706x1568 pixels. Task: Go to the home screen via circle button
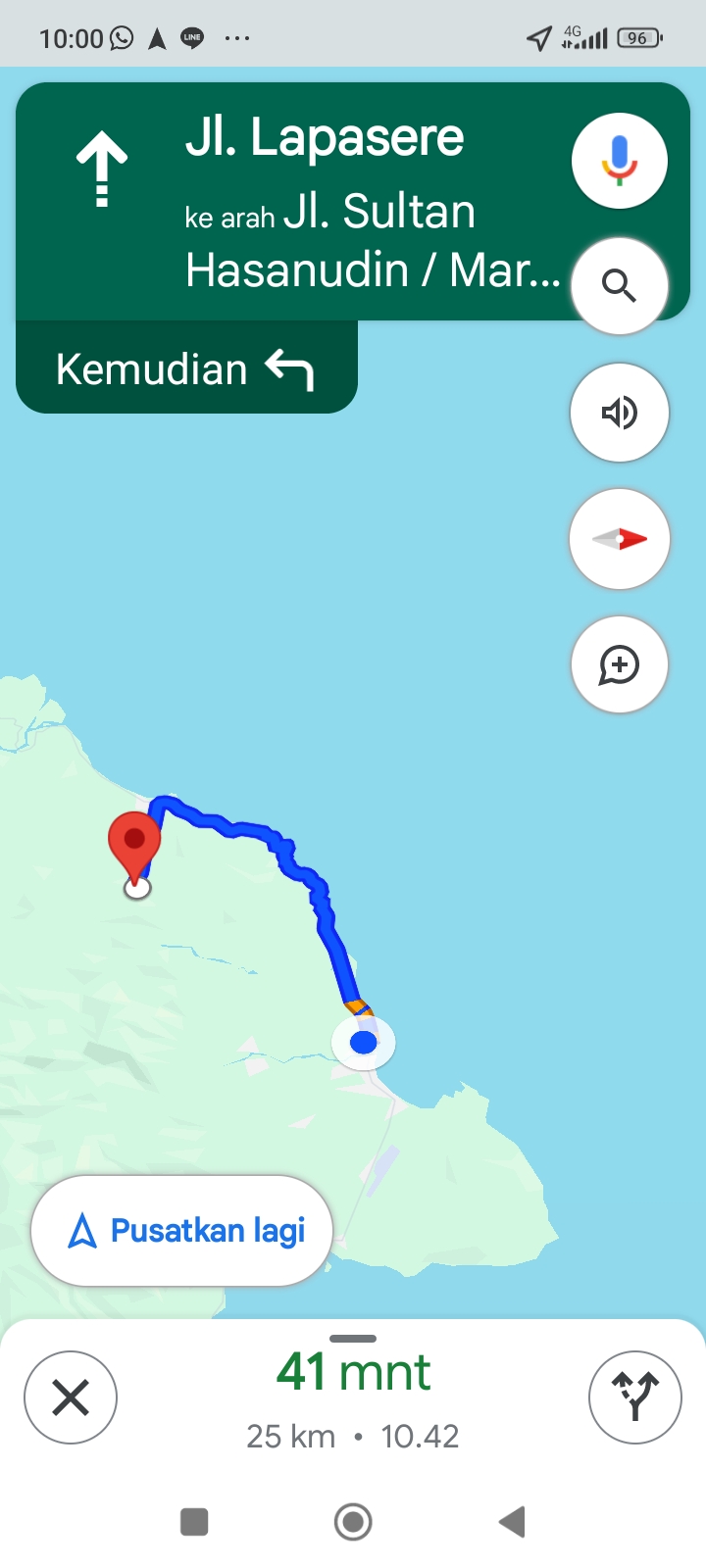(353, 1522)
